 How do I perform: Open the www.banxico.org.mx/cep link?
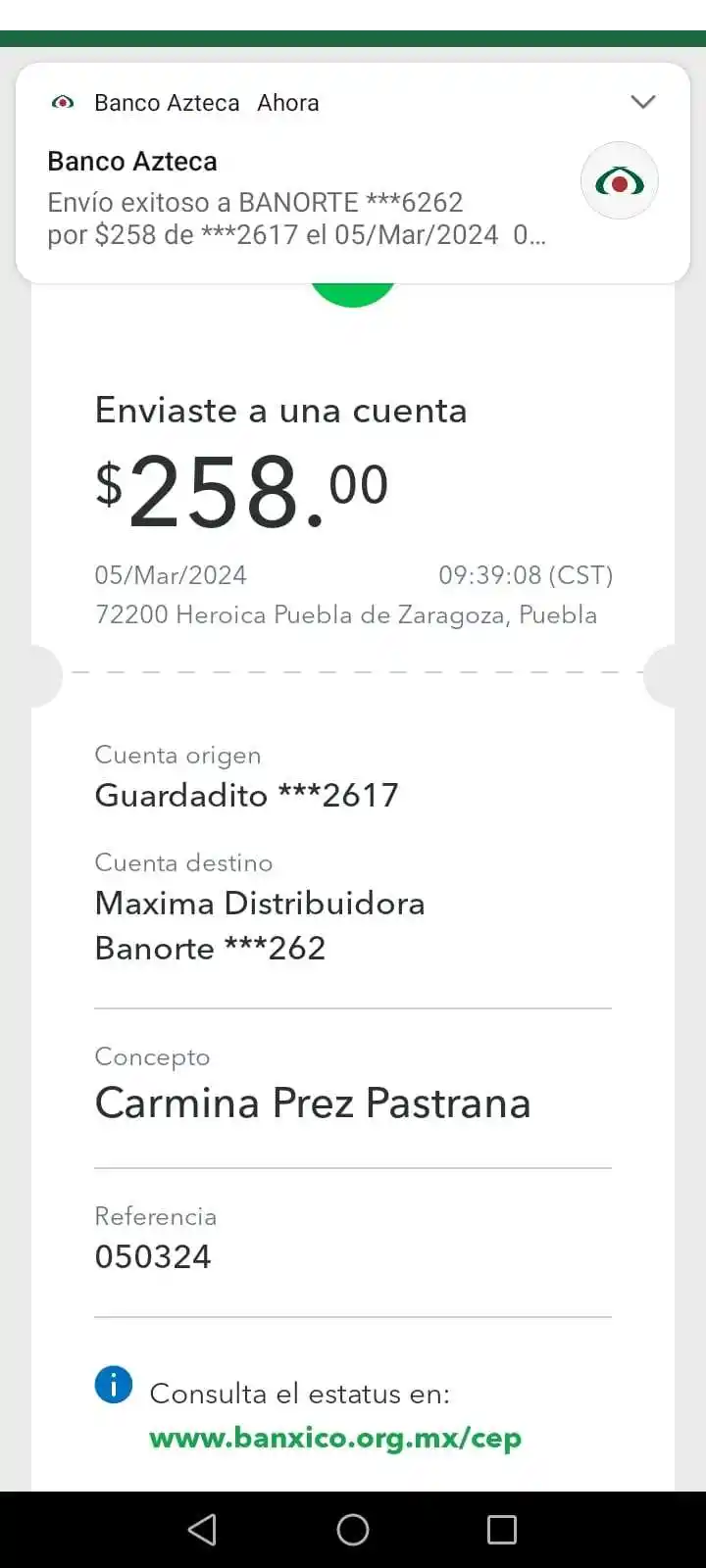[x=335, y=1439]
